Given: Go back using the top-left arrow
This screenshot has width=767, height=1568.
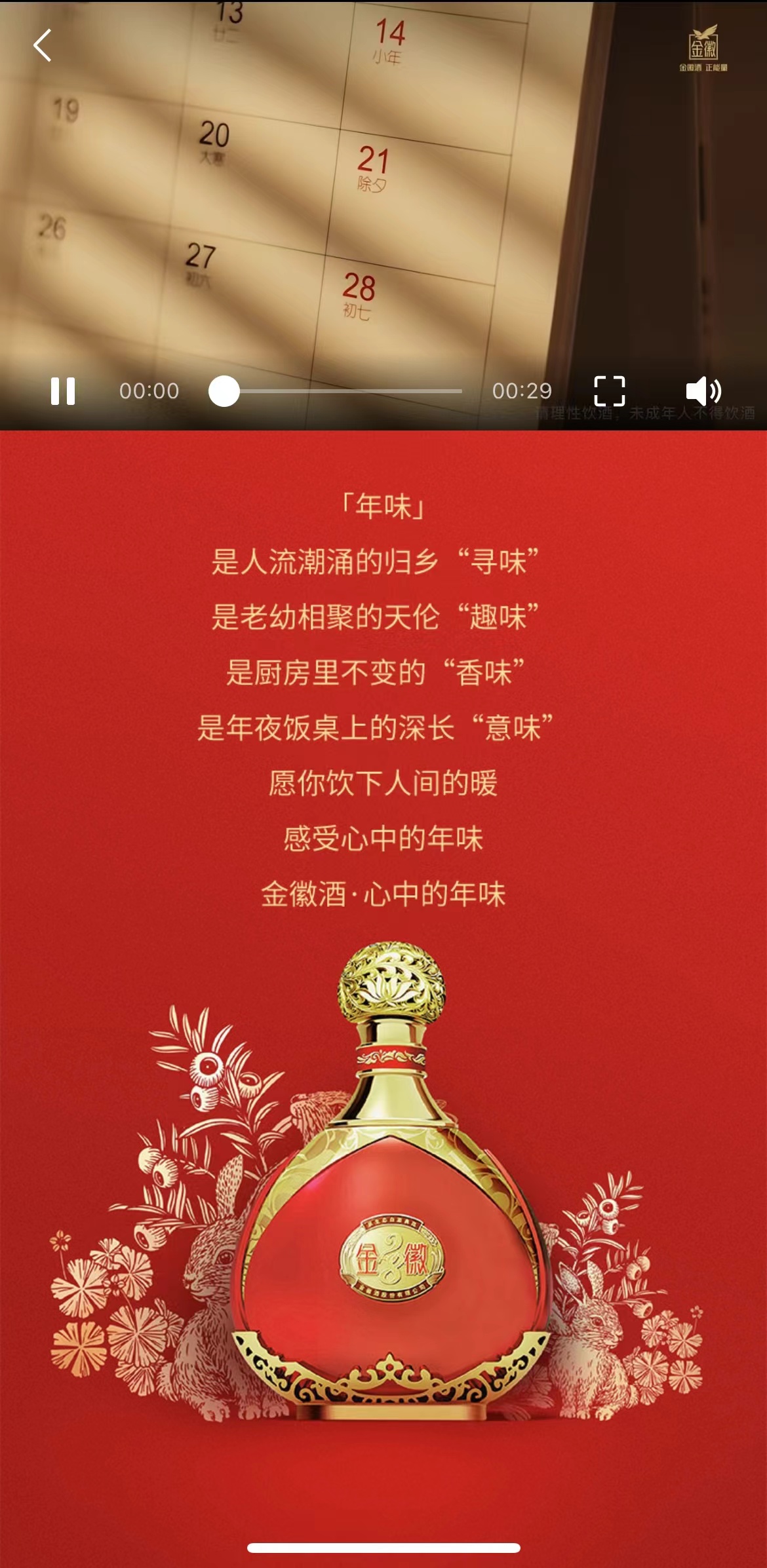Looking at the screenshot, I should coord(43,46).
